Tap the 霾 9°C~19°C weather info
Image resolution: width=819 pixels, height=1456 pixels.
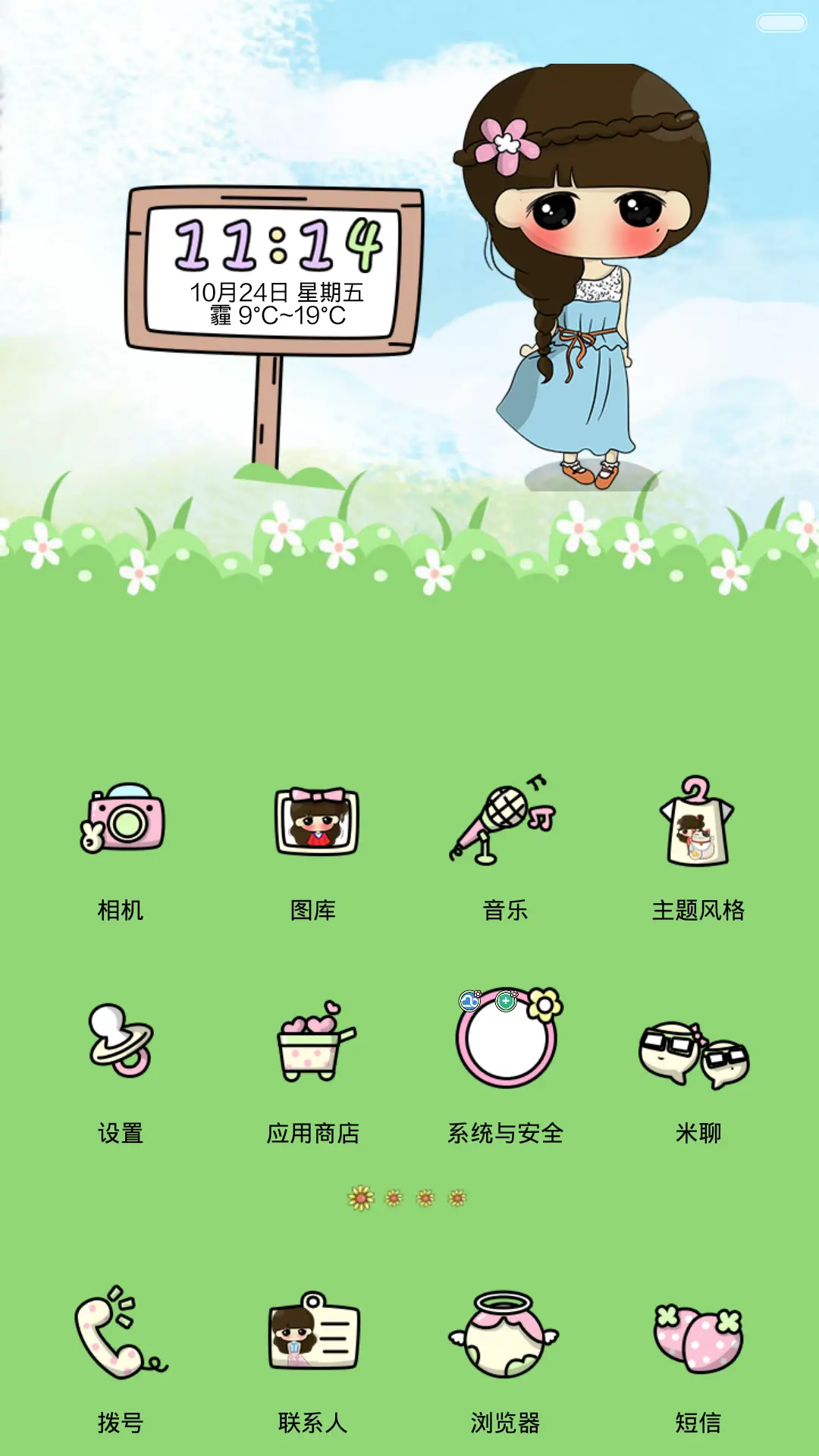click(277, 312)
